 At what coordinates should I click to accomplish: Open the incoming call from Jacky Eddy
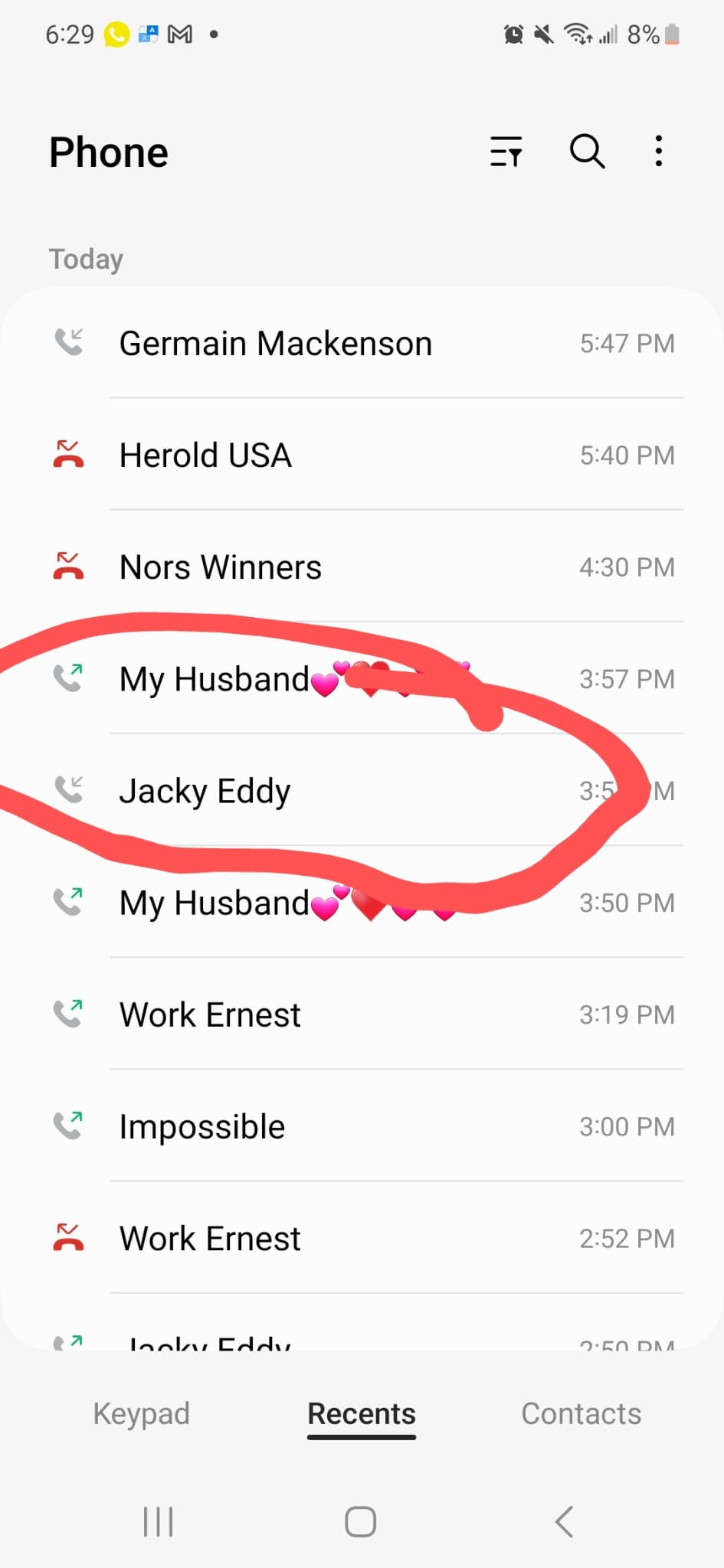(362, 790)
